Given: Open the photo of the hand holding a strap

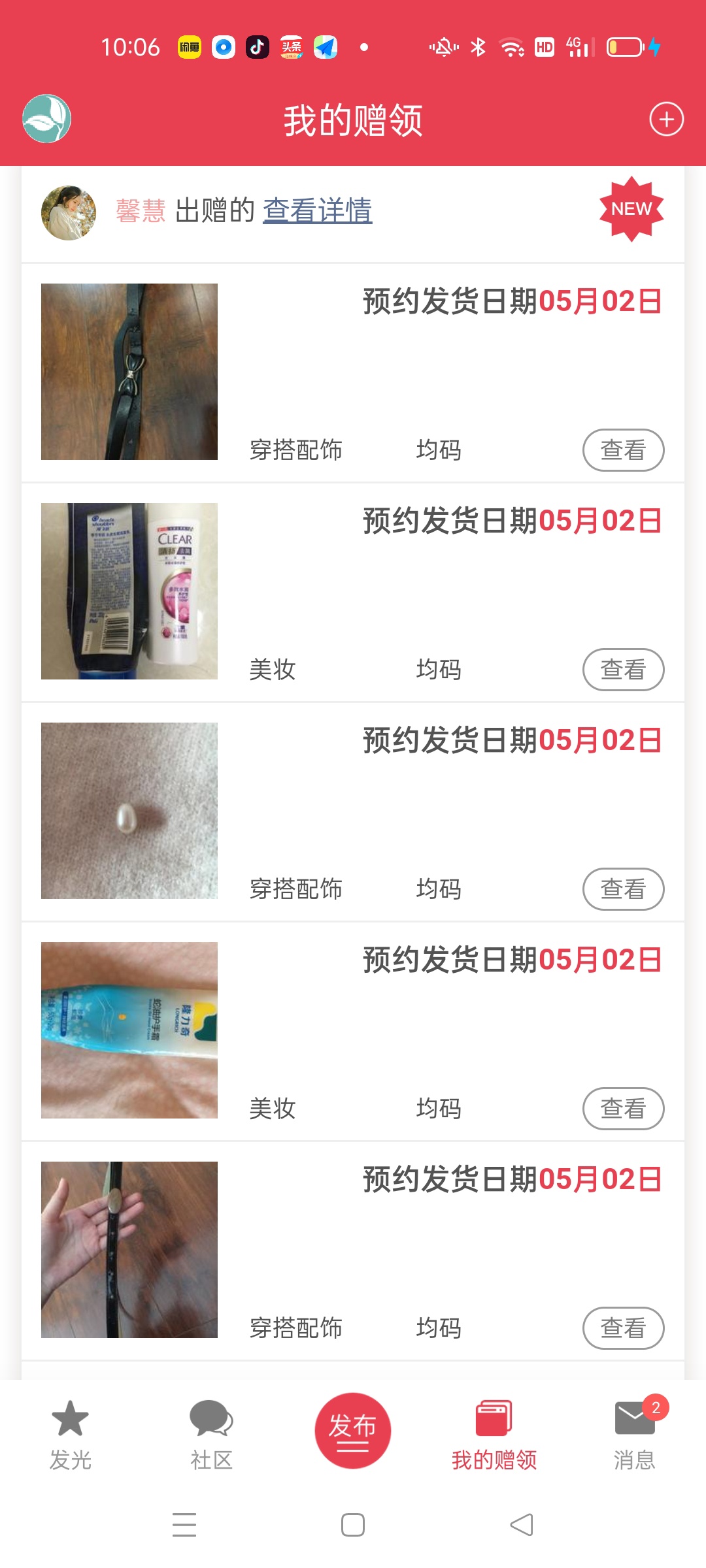Looking at the screenshot, I should (129, 1249).
